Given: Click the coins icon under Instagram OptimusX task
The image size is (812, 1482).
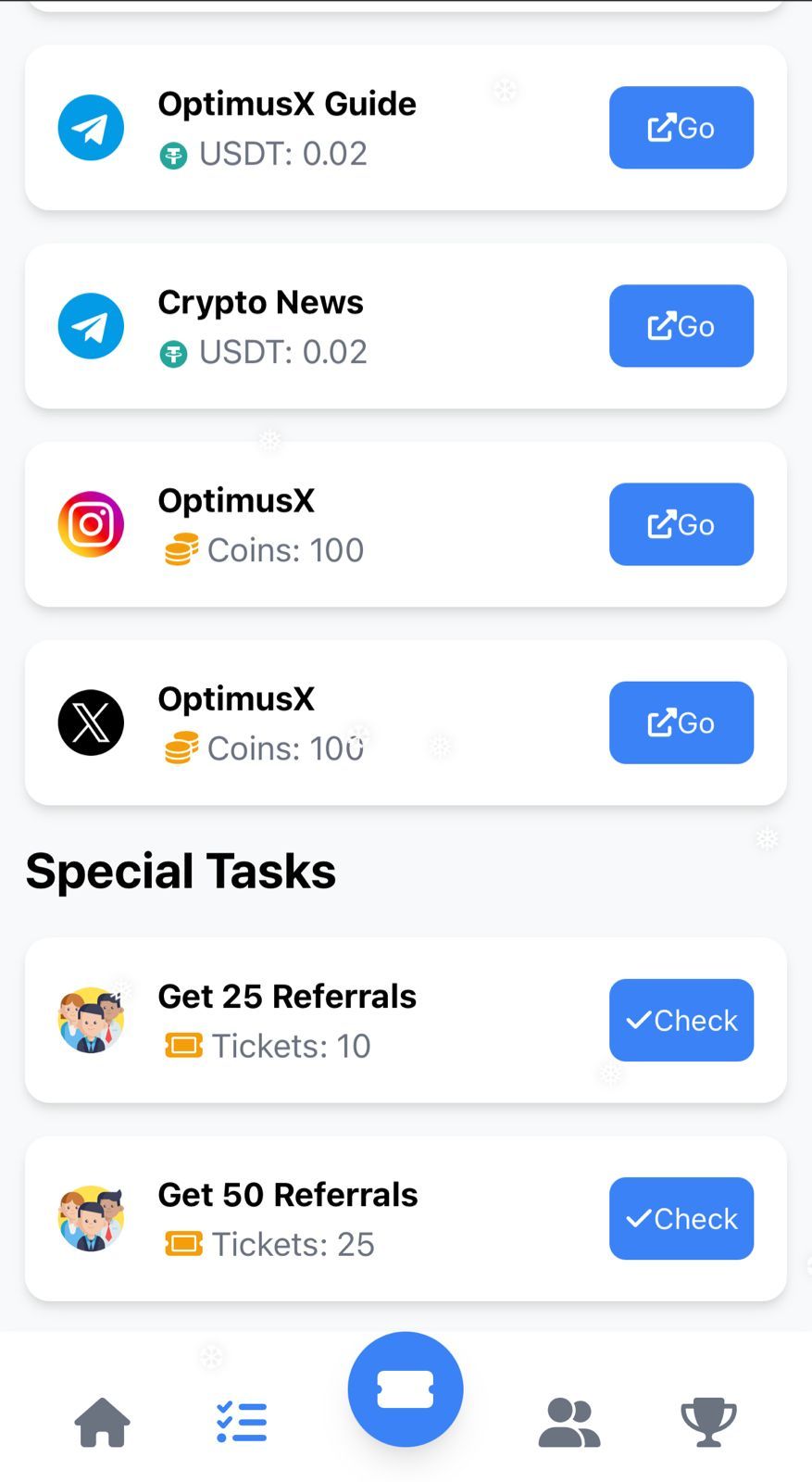Looking at the screenshot, I should (x=182, y=549).
